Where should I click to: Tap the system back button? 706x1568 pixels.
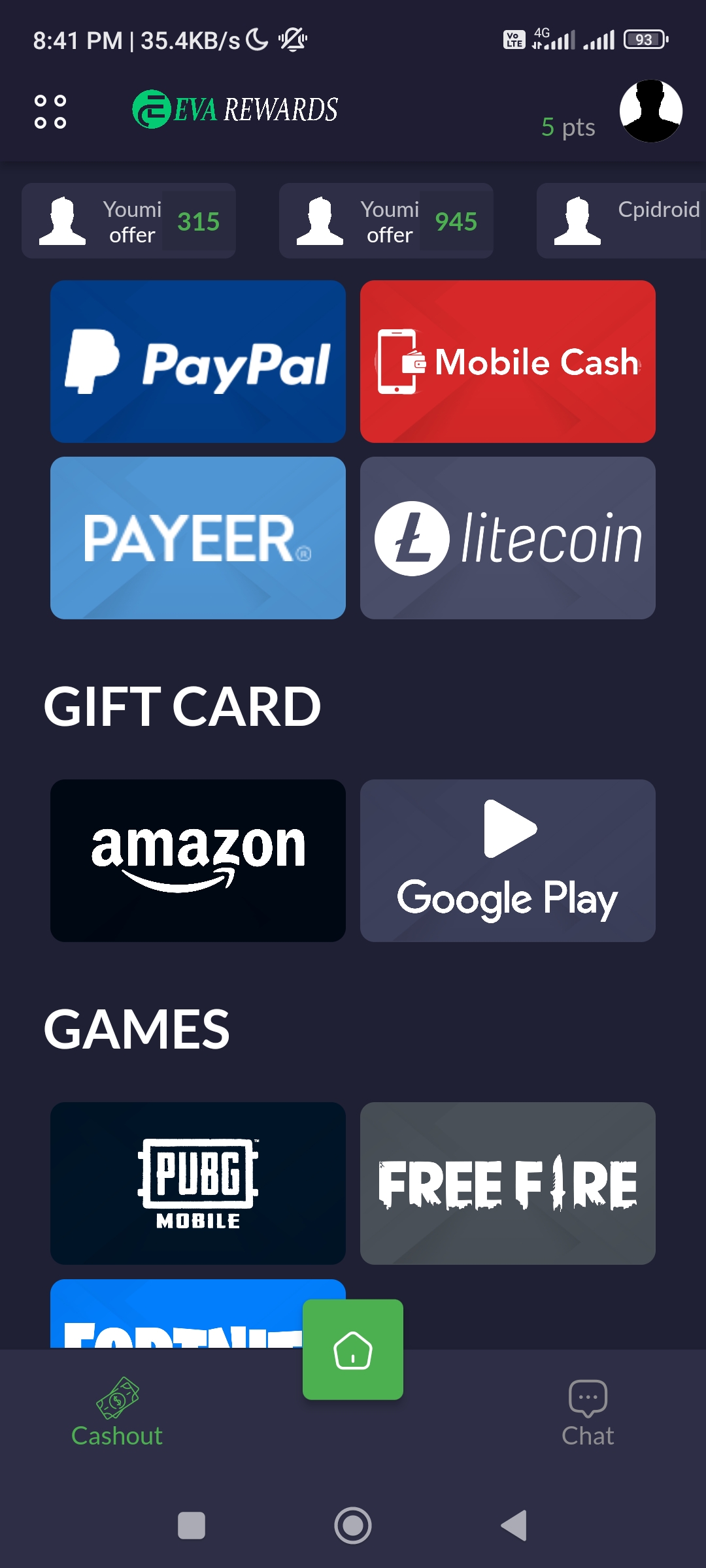coord(514,1526)
